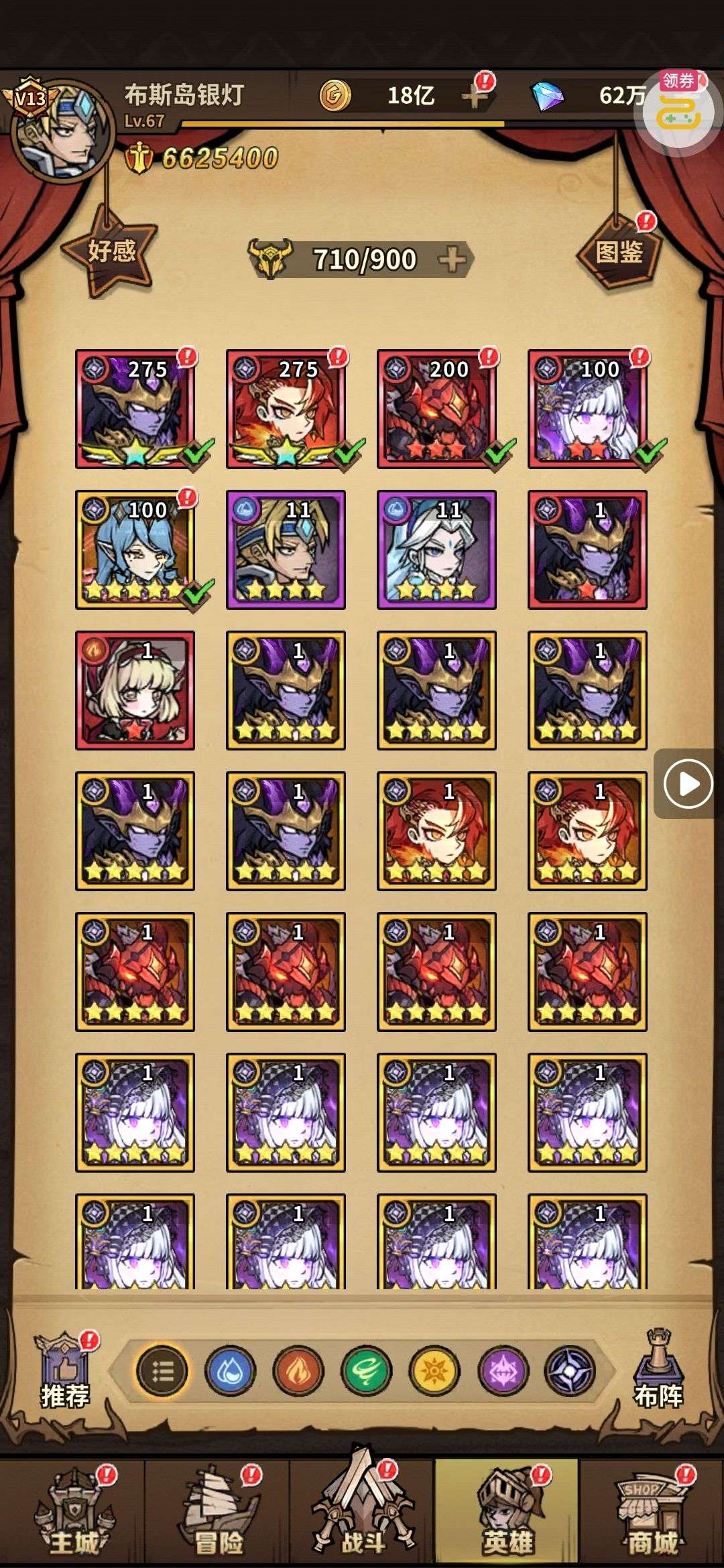Go to the 冒险 adventure tab
The width and height of the screenshot is (724, 1568).
coord(217,1514)
